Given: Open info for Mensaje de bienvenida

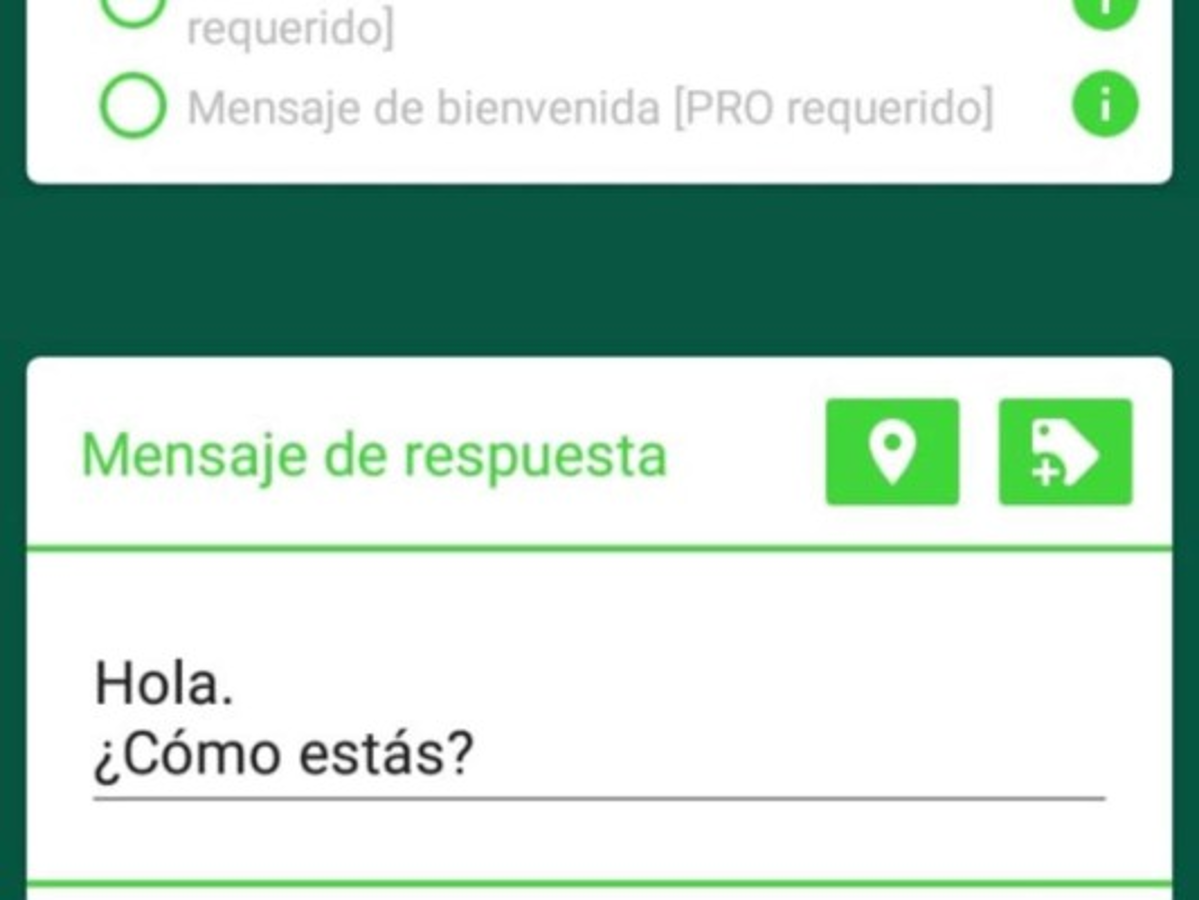Looking at the screenshot, I should coord(1105,104).
